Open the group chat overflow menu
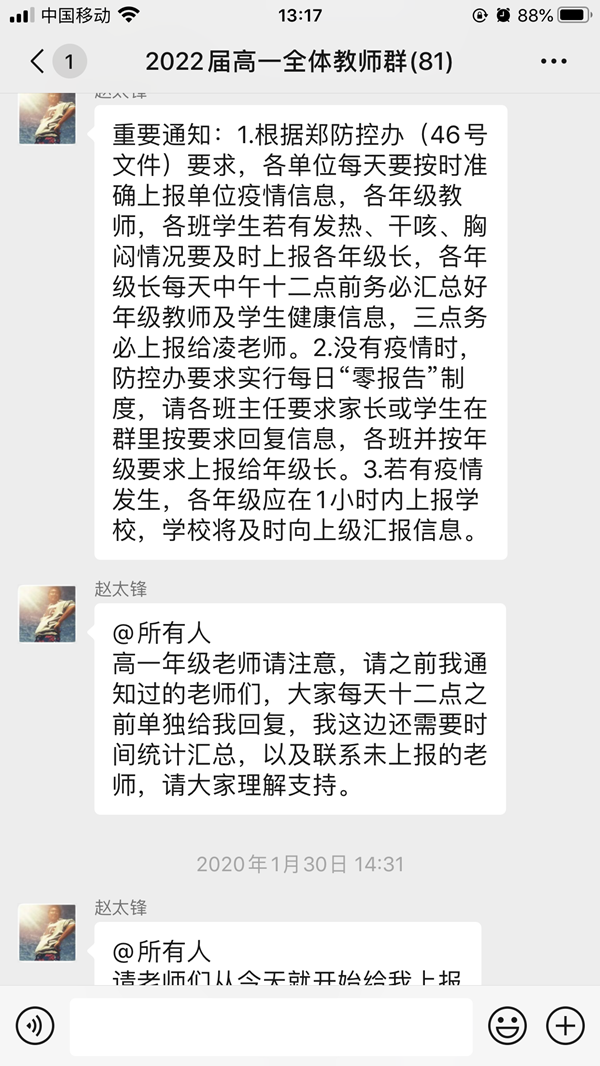Image resolution: width=600 pixels, height=1066 pixels. click(x=553, y=62)
